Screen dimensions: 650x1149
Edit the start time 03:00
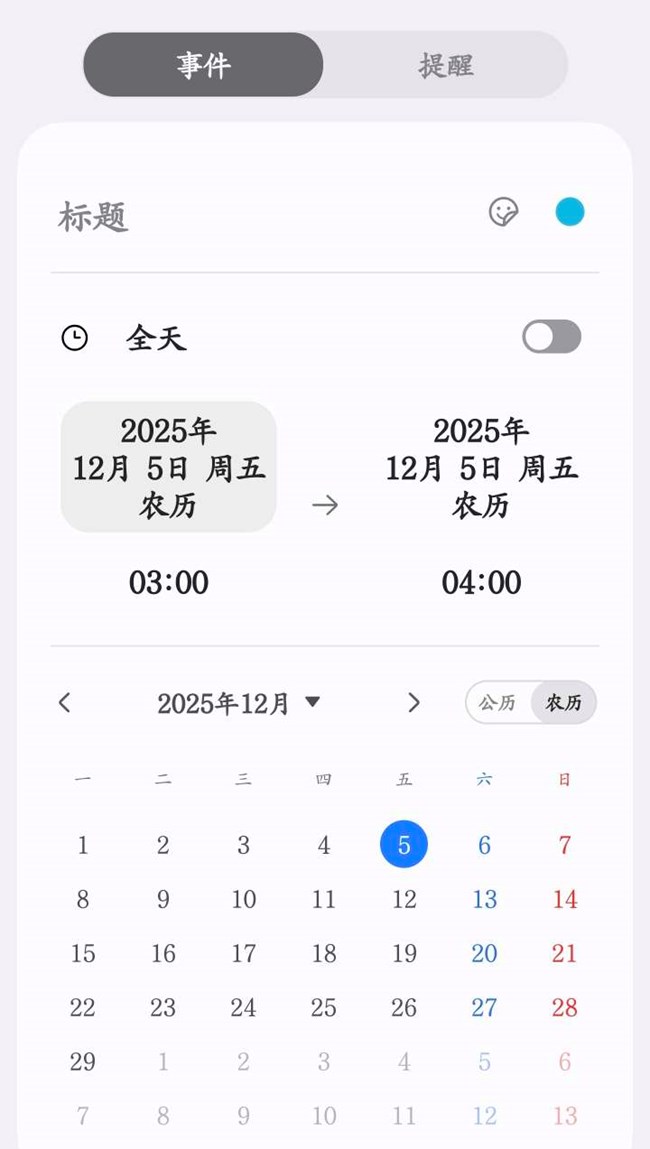pos(169,582)
